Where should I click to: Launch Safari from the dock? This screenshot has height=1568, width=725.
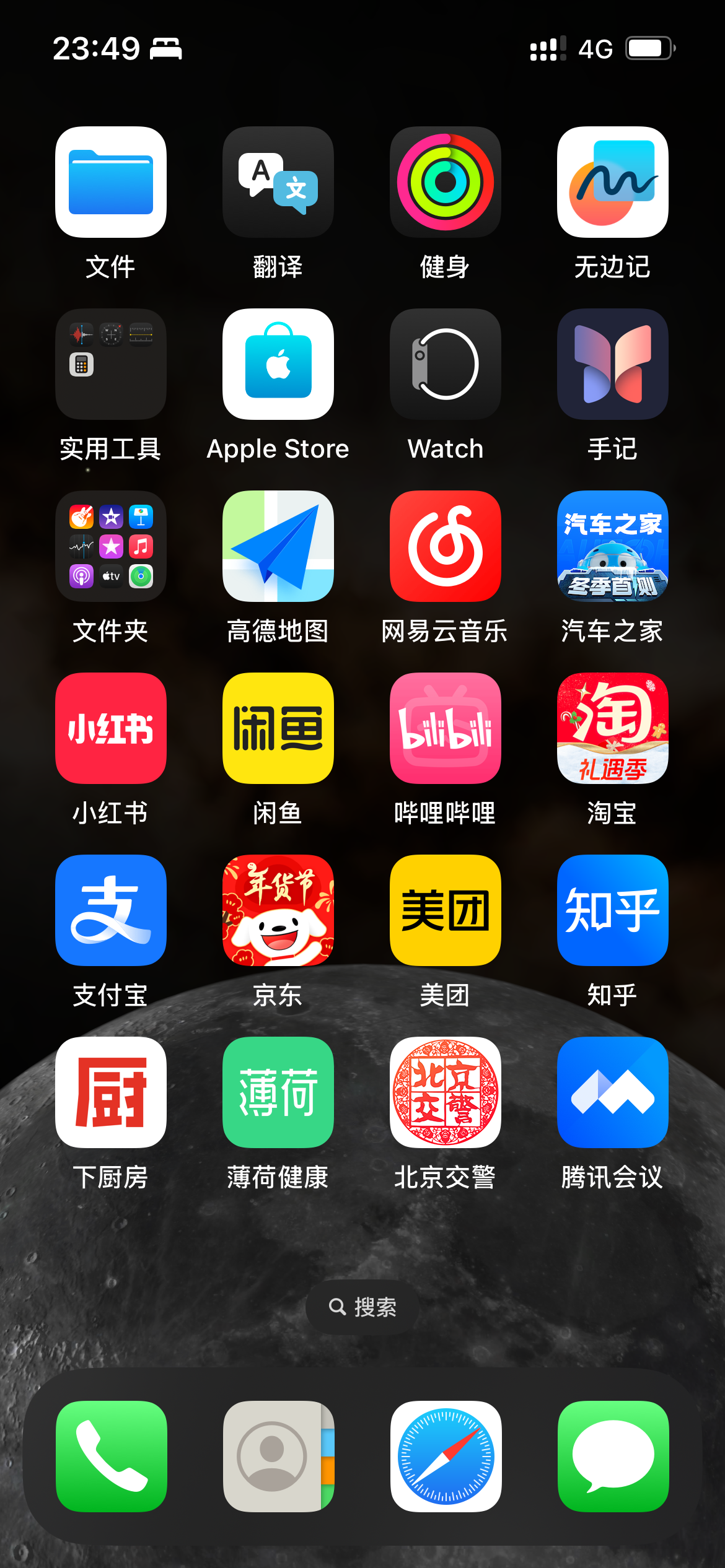446,1457
